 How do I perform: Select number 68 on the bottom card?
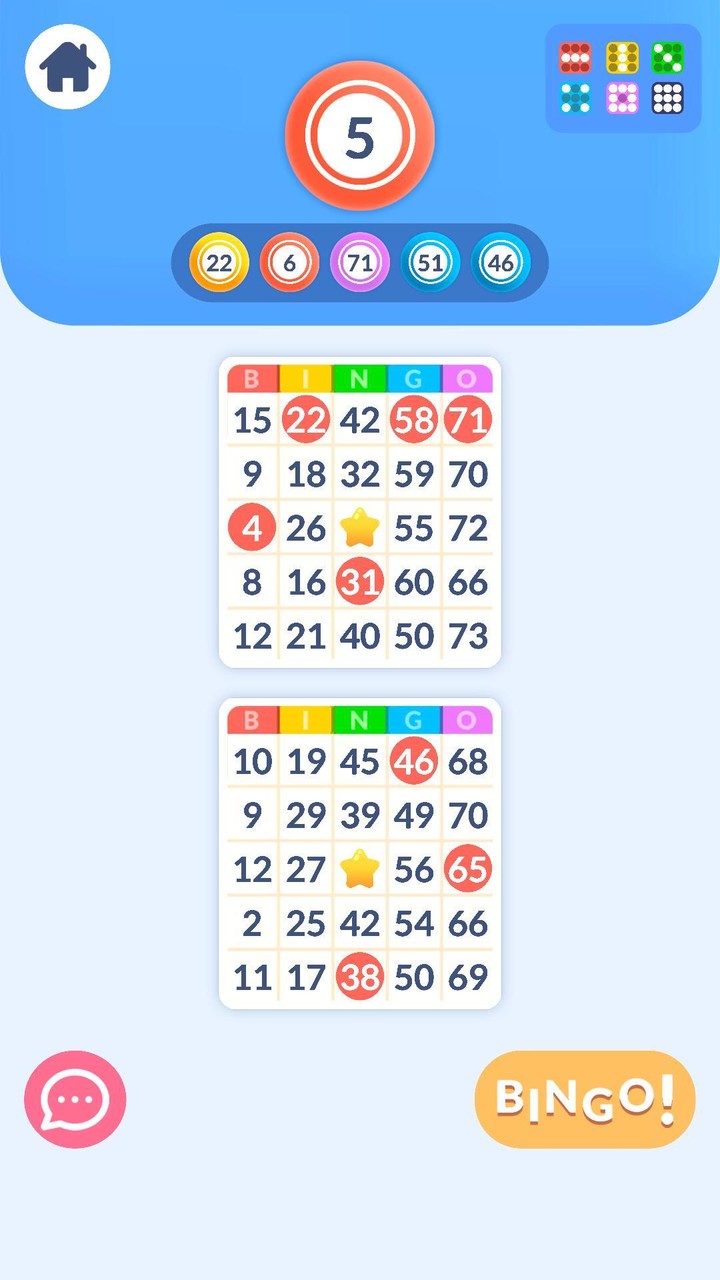click(x=468, y=761)
